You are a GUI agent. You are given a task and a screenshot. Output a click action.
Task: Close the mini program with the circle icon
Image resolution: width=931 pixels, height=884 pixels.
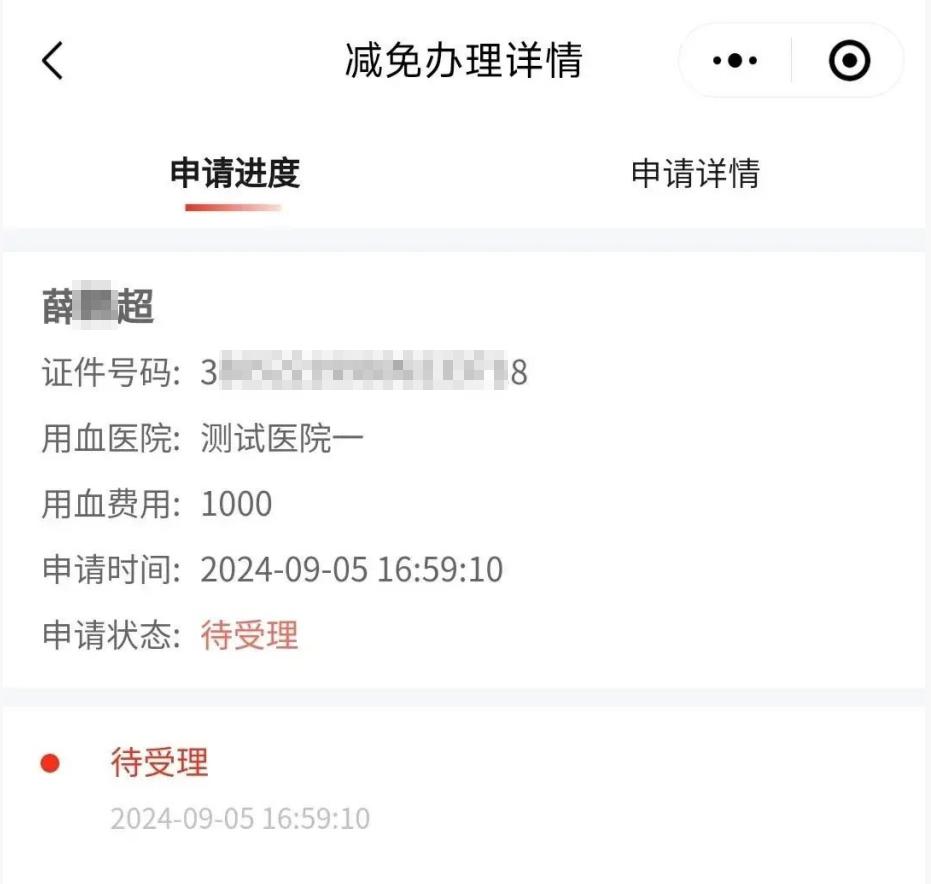tap(849, 61)
